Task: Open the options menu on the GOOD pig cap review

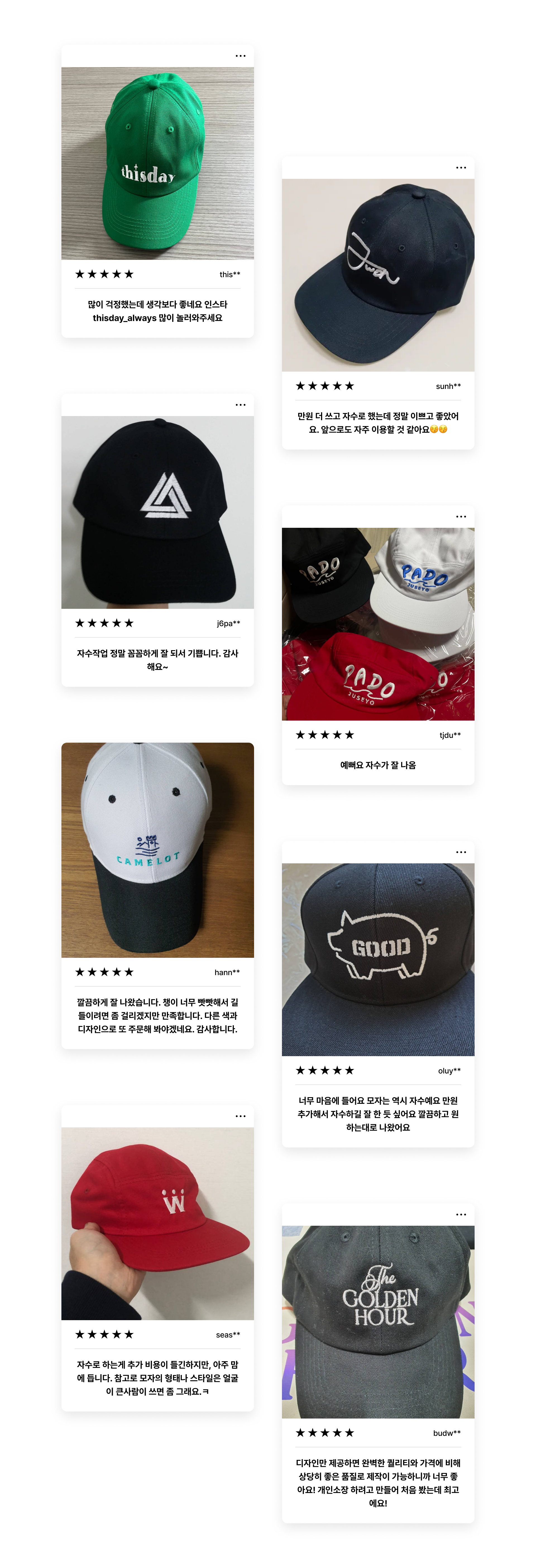Action: 461,852
